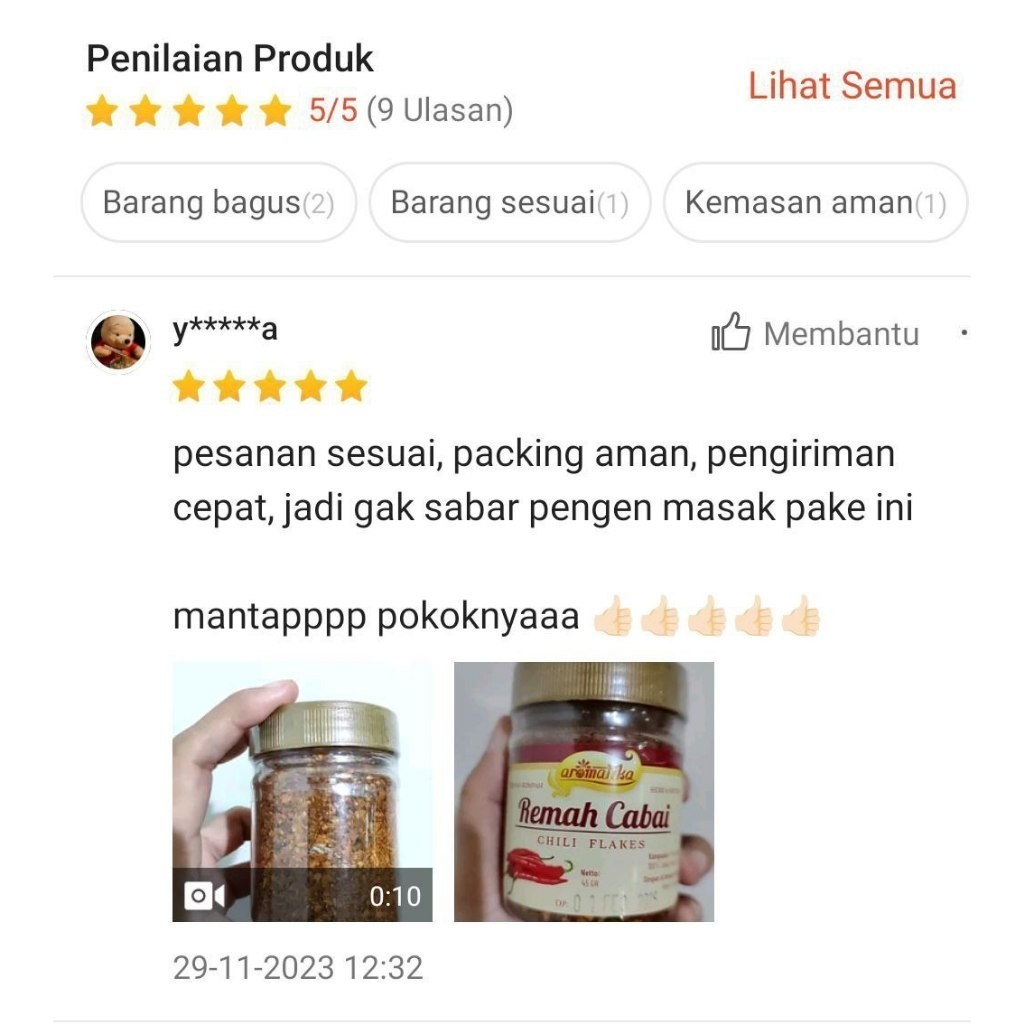
Task: Play the 0:10 review video
Action: (302, 791)
